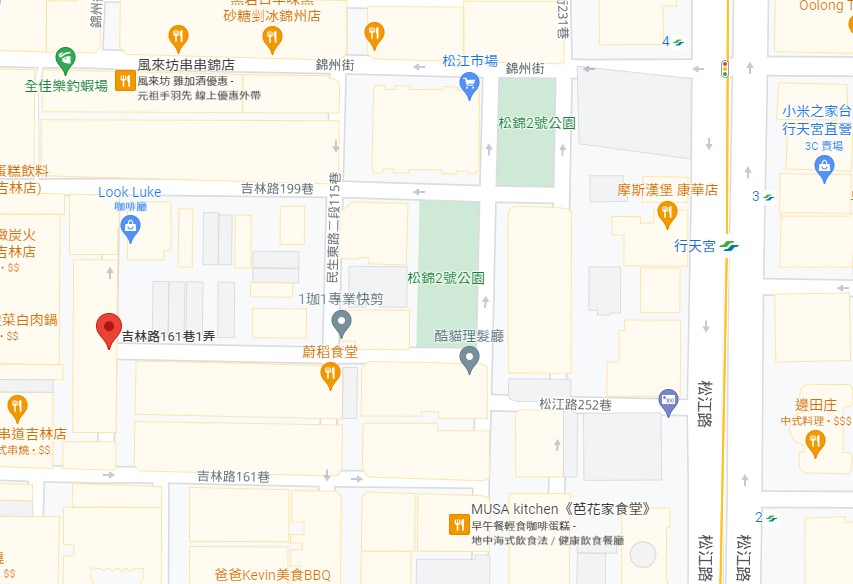
Task: Open 風來坊串串錦店 restaurant marker
Action: (x=126, y=81)
